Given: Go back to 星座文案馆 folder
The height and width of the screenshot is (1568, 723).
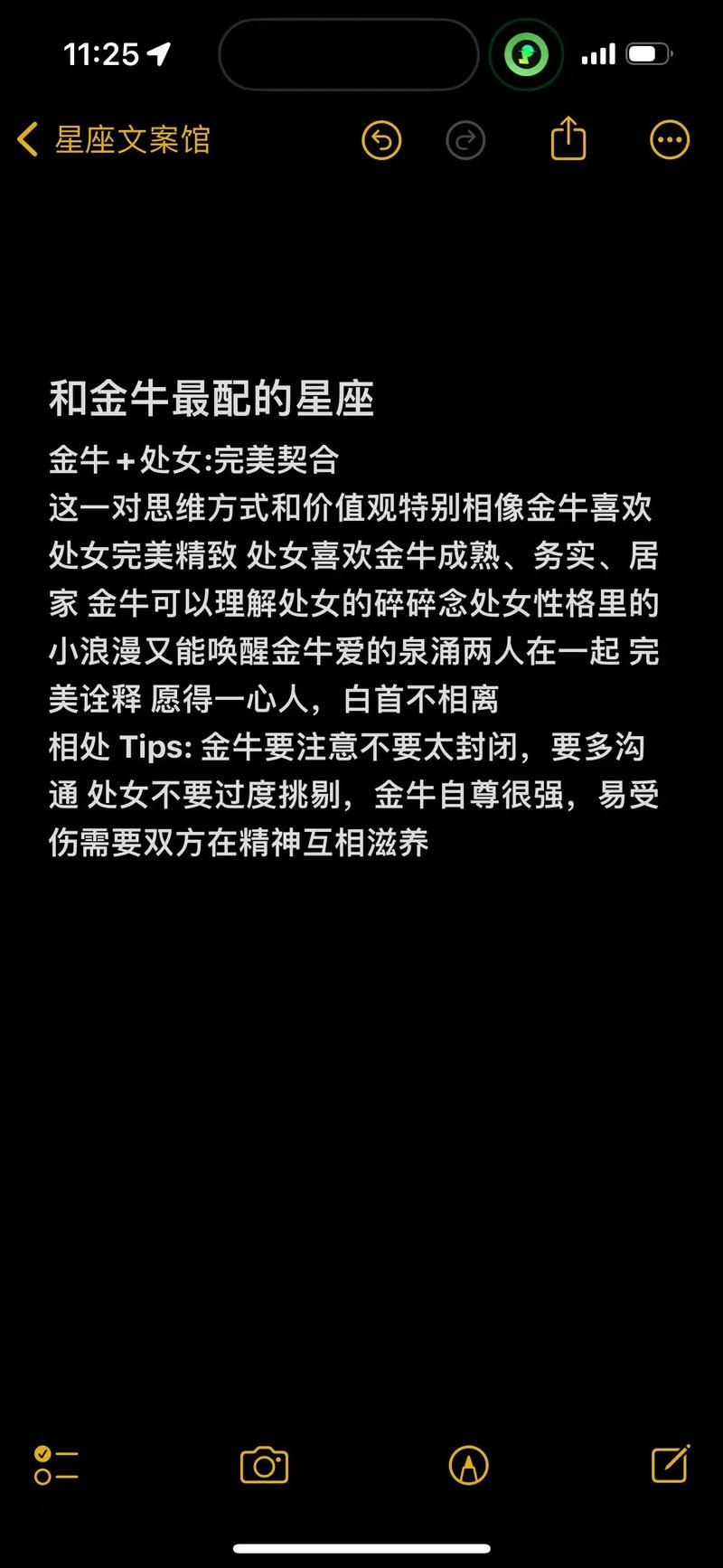Looking at the screenshot, I should click(x=114, y=140).
